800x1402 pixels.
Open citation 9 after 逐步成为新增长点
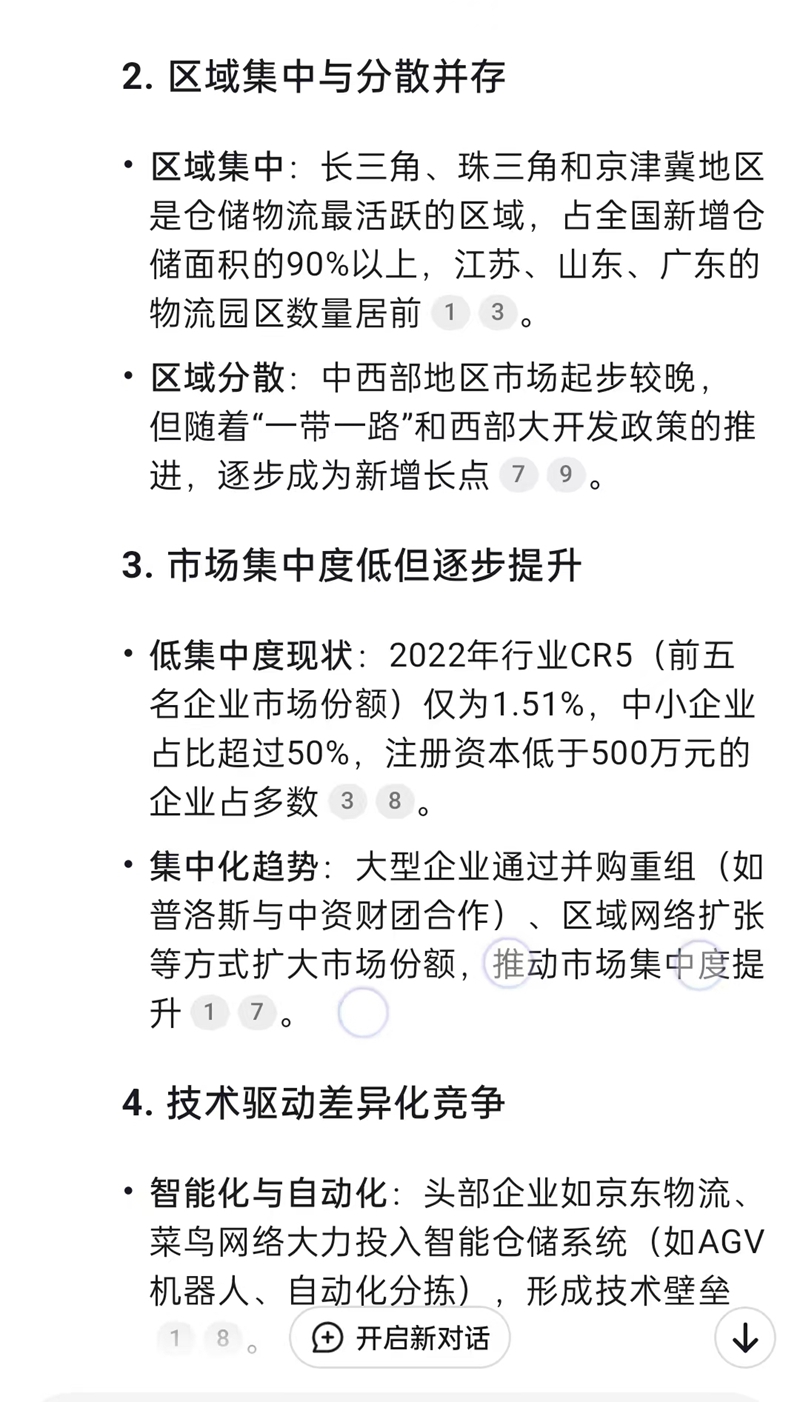click(x=565, y=474)
